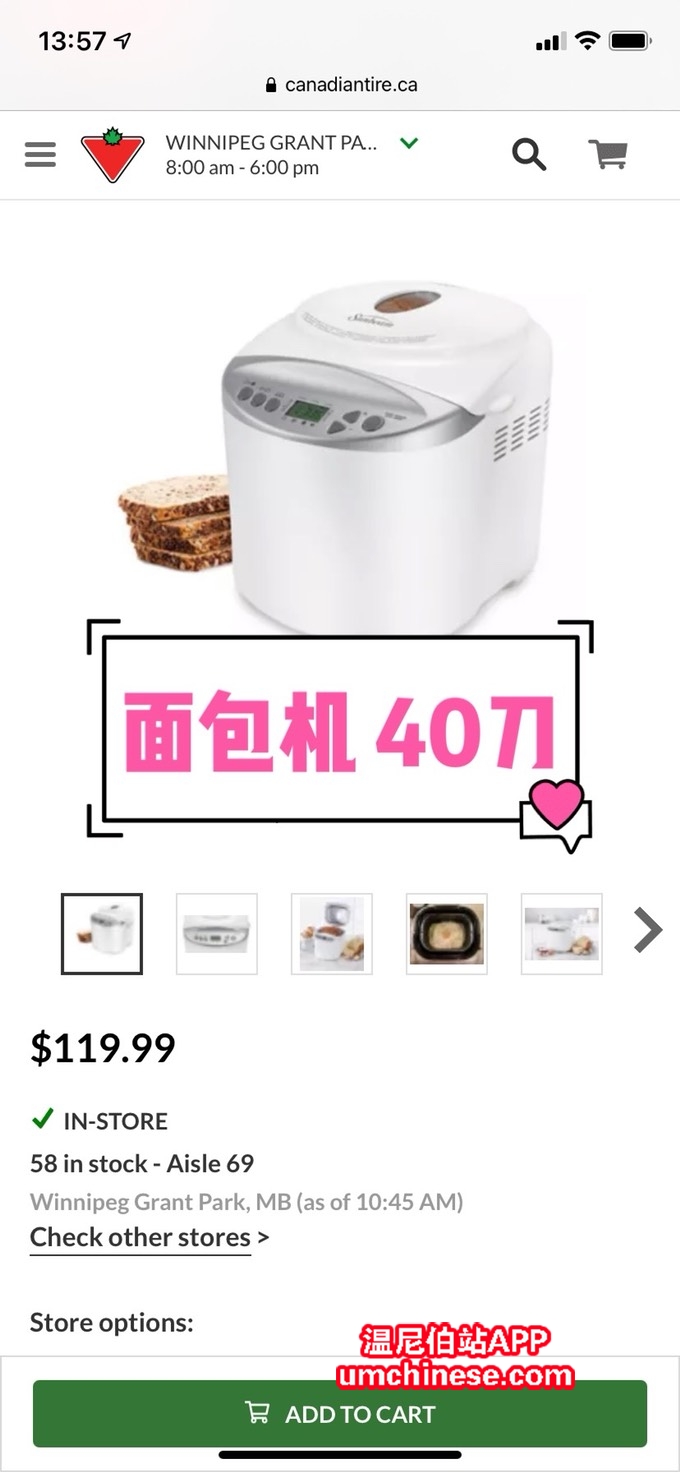This screenshot has height=1472, width=680.
Task: View the shopping cart
Action: pos(607,155)
